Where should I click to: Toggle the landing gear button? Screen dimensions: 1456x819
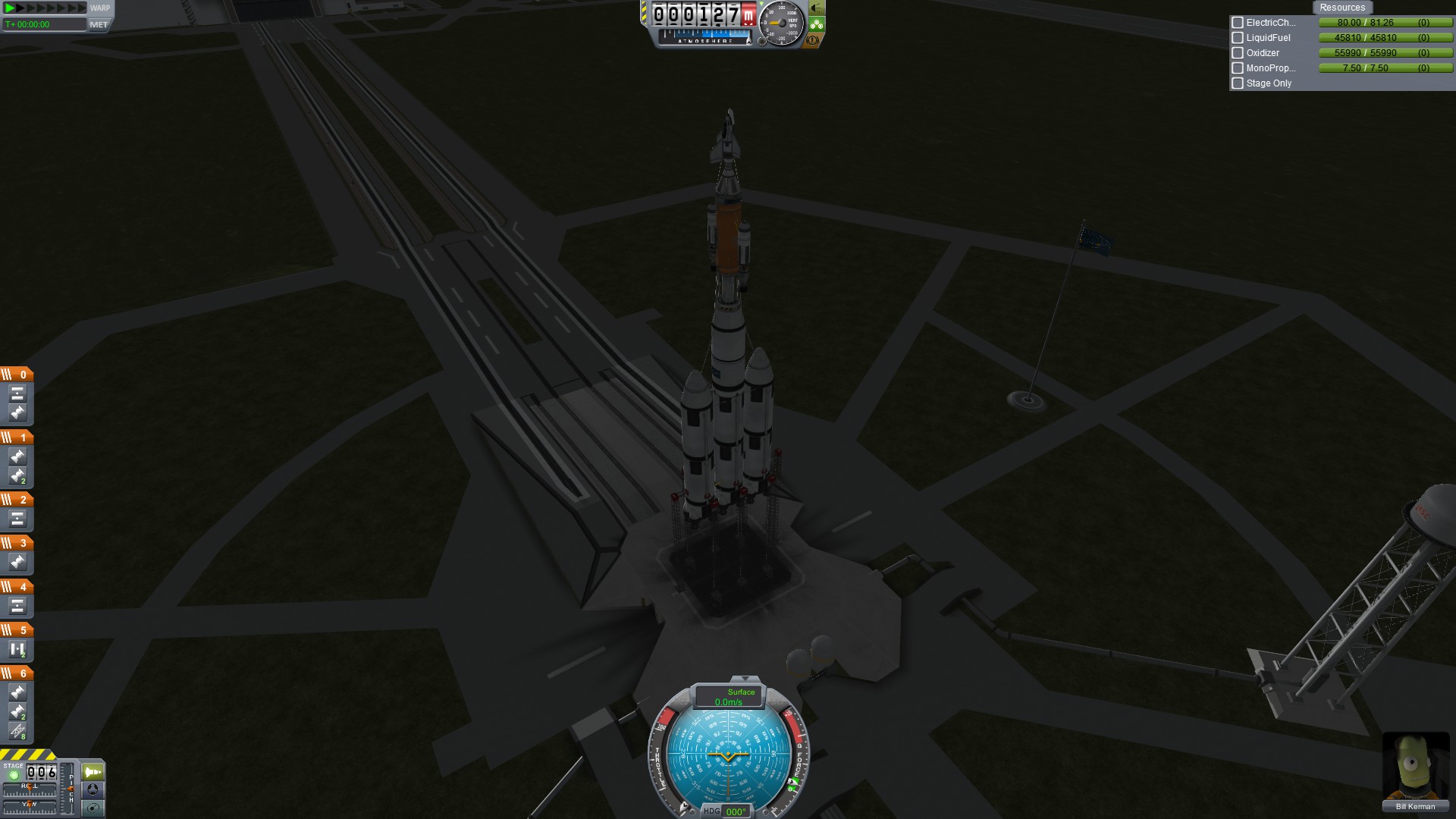click(x=817, y=24)
